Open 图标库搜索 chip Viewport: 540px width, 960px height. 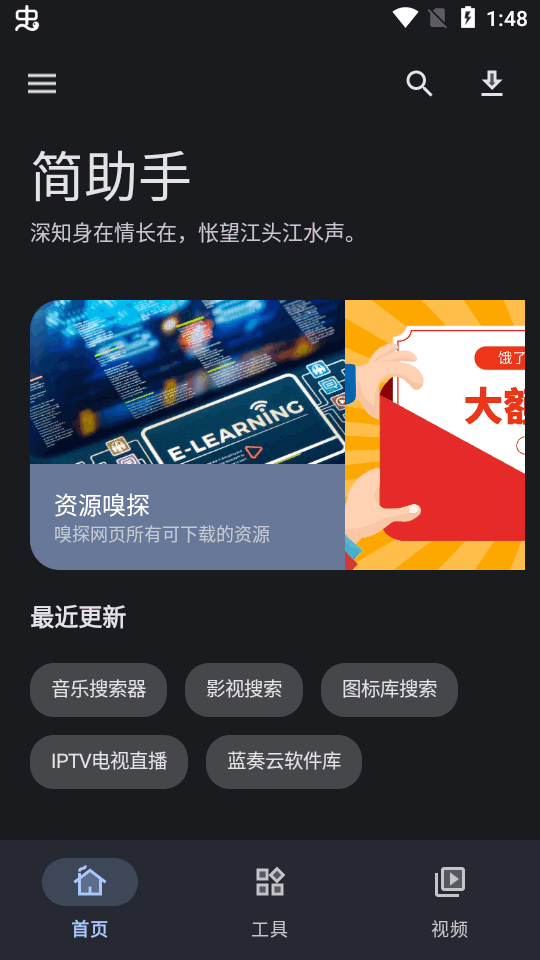389,689
